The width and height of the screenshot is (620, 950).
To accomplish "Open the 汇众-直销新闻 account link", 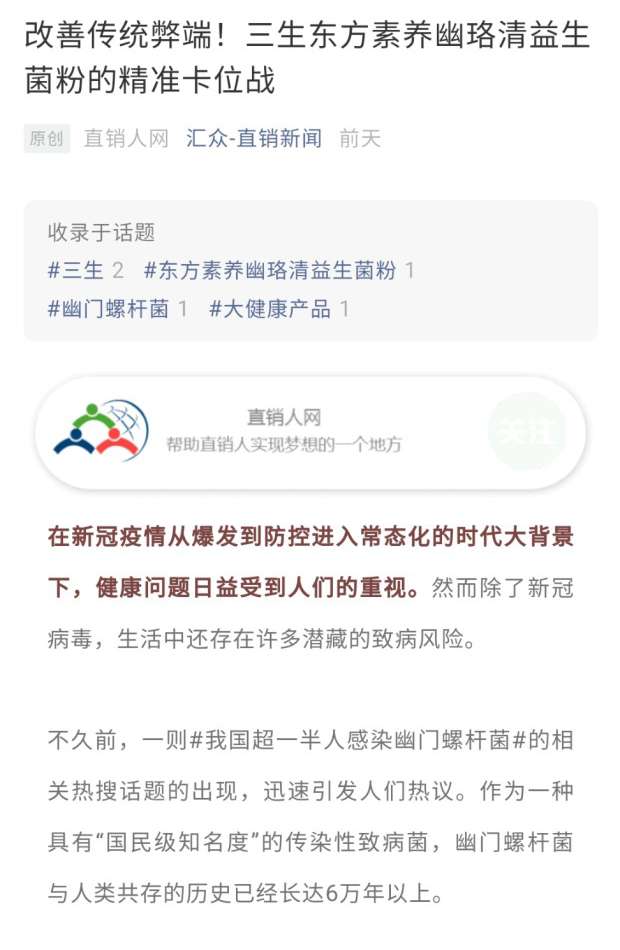I will click(254, 139).
